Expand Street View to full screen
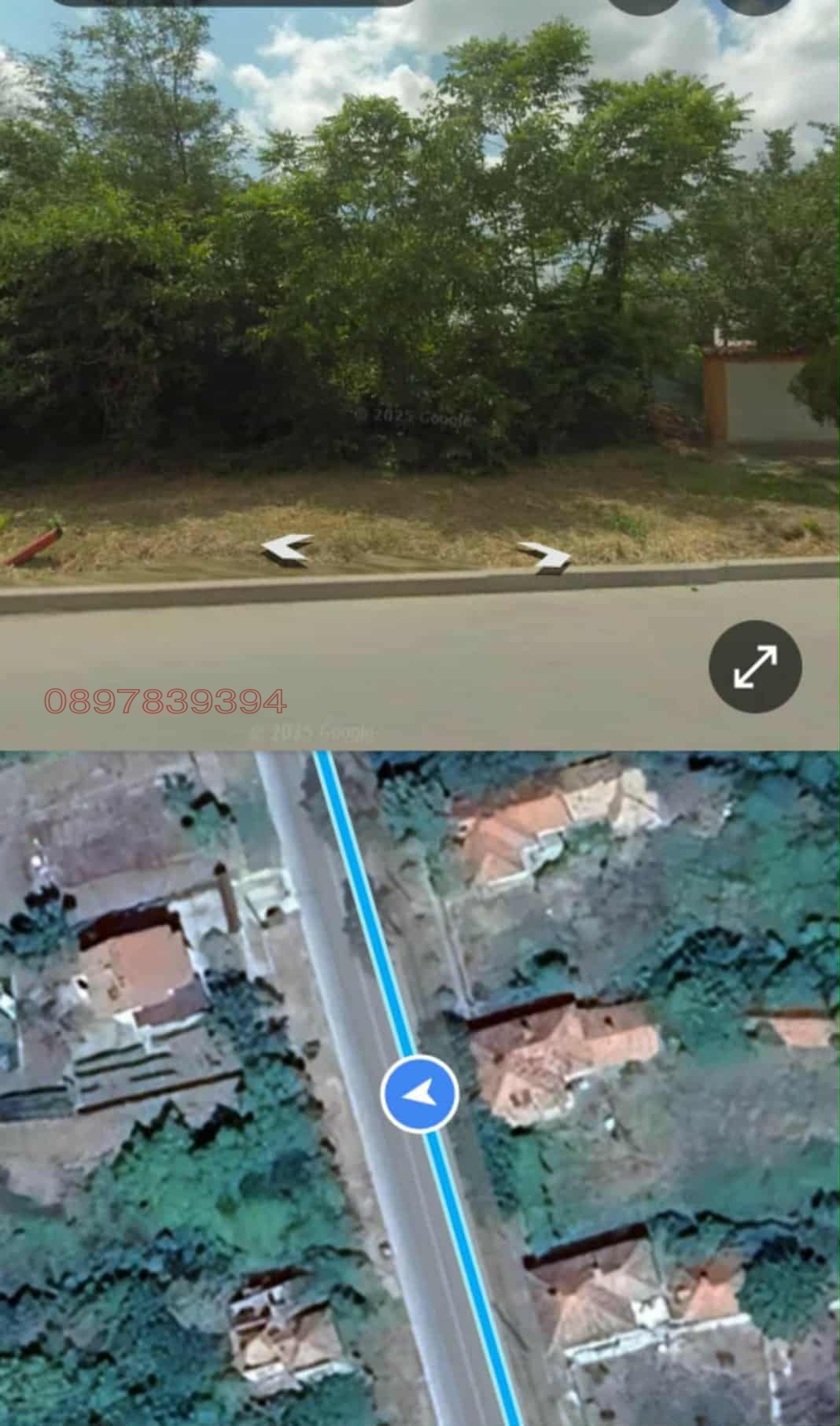The width and height of the screenshot is (840, 1426). coord(755,666)
